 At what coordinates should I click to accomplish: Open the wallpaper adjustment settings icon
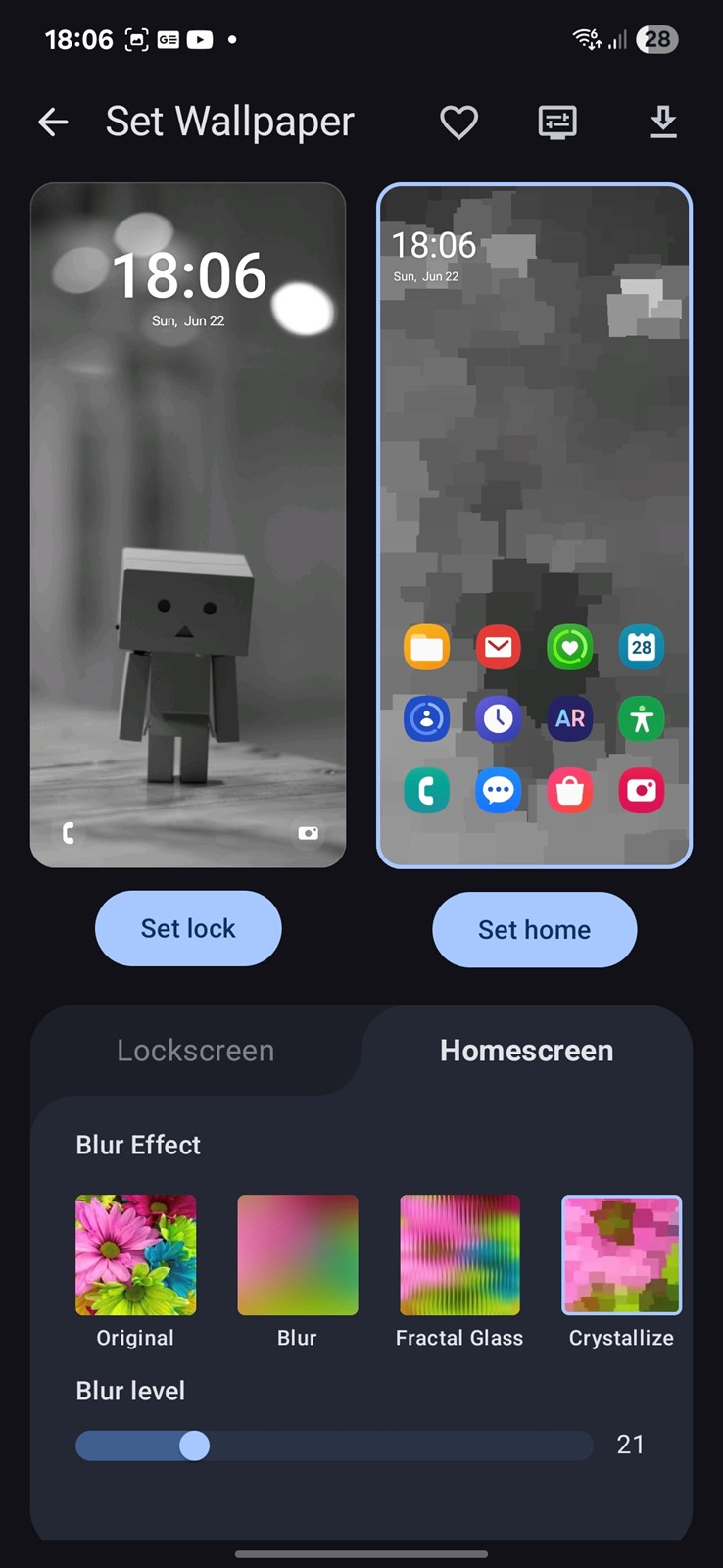[557, 122]
